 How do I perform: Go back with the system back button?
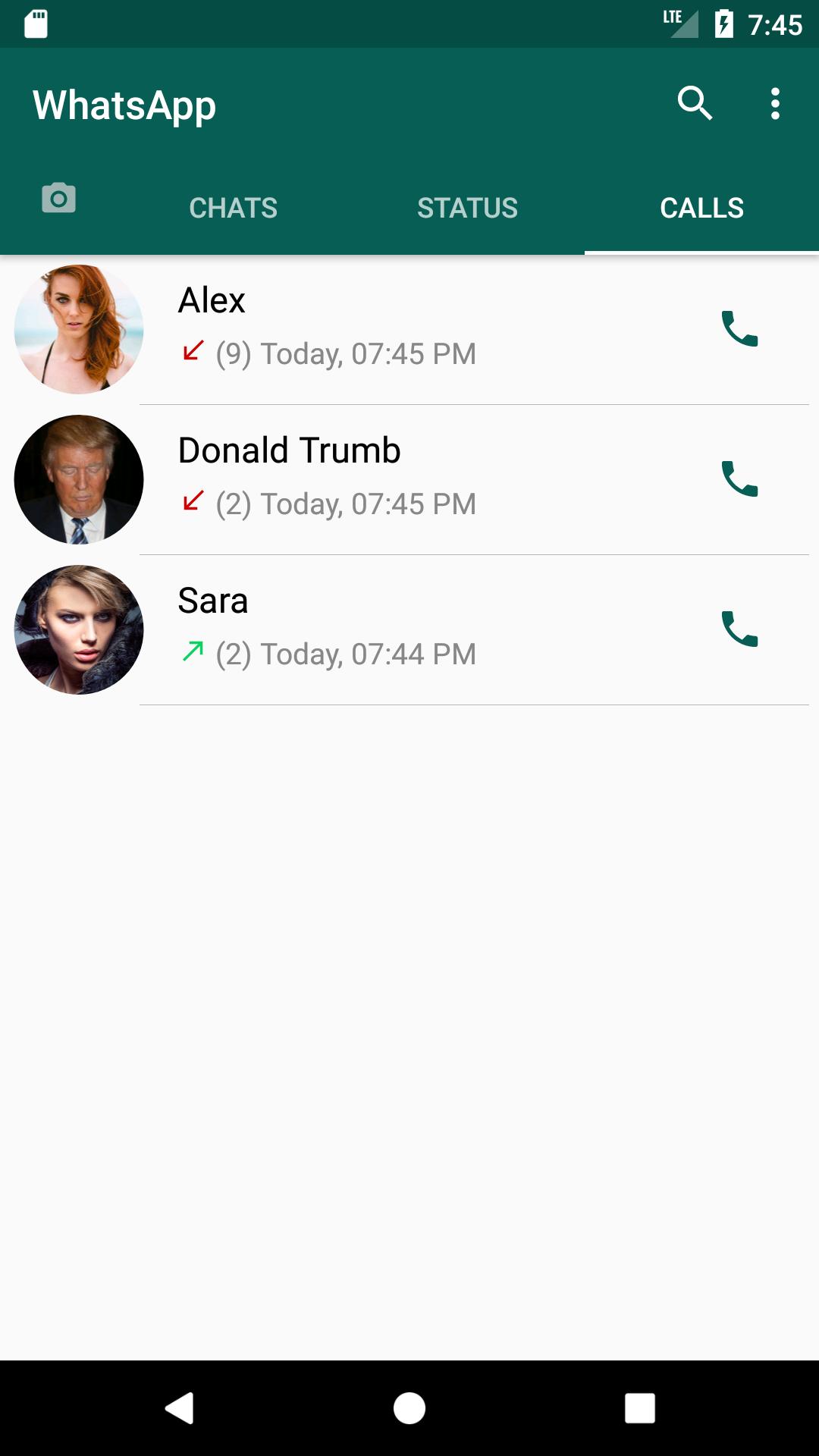click(180, 1408)
